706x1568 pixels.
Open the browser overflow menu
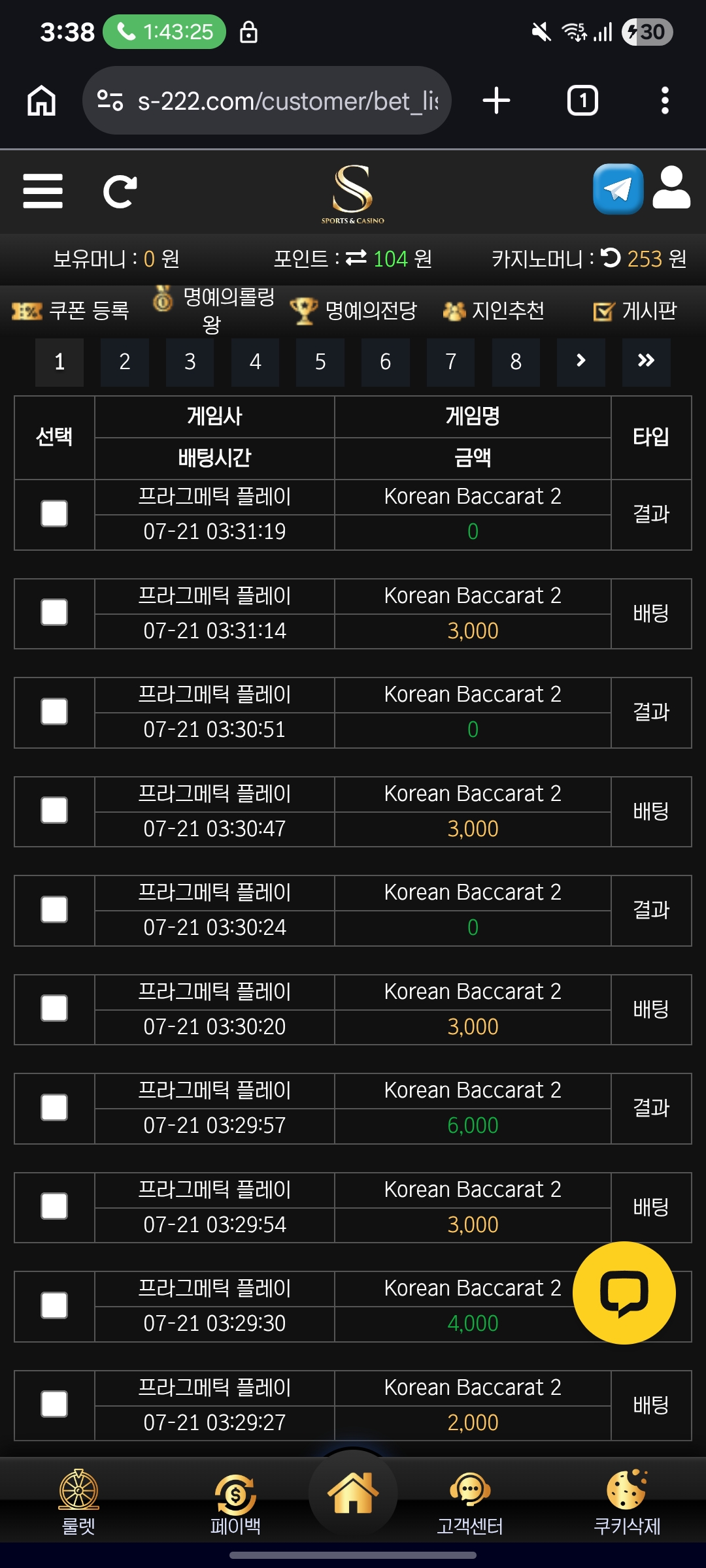click(665, 101)
